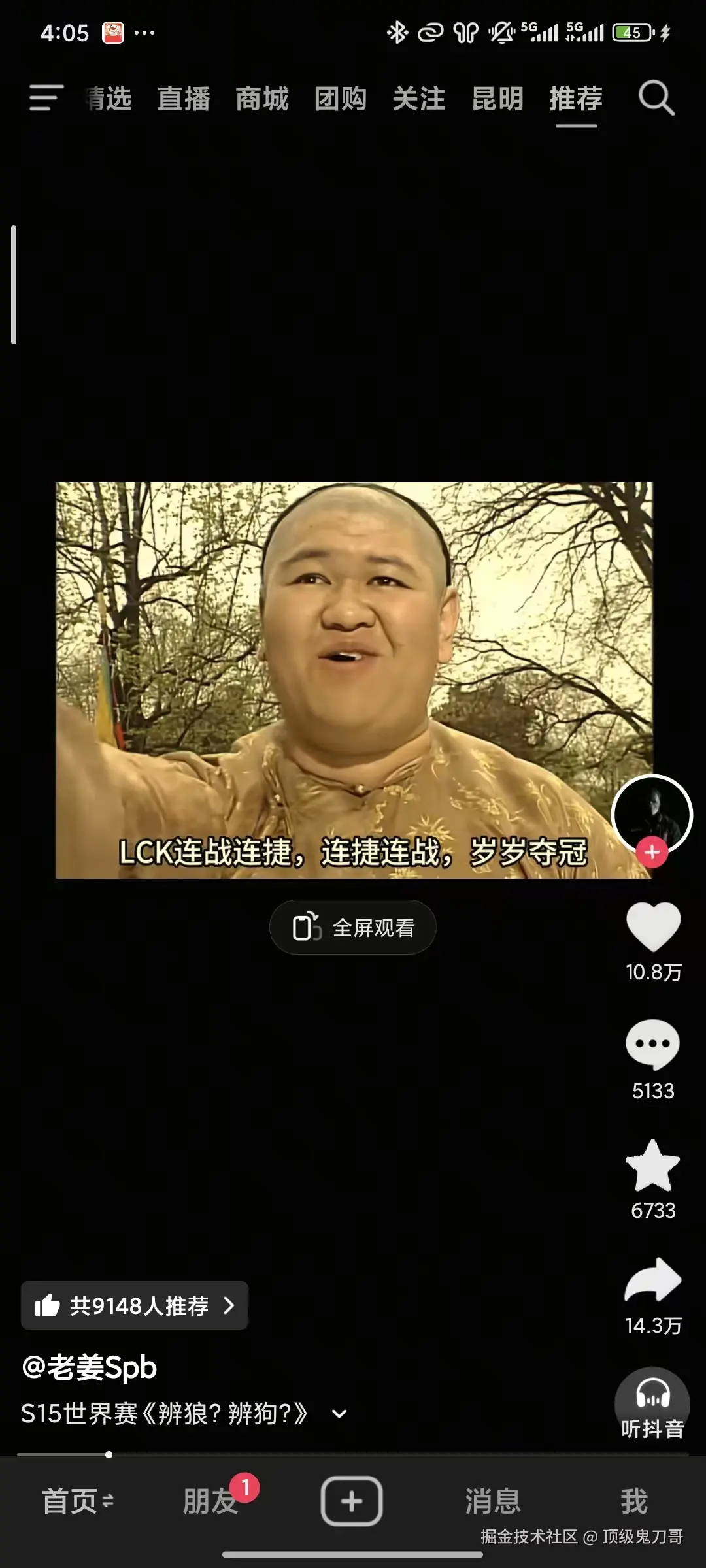The height and width of the screenshot is (1568, 706).
Task: Tap the 听抖音 headphones icon
Action: pos(652,1394)
